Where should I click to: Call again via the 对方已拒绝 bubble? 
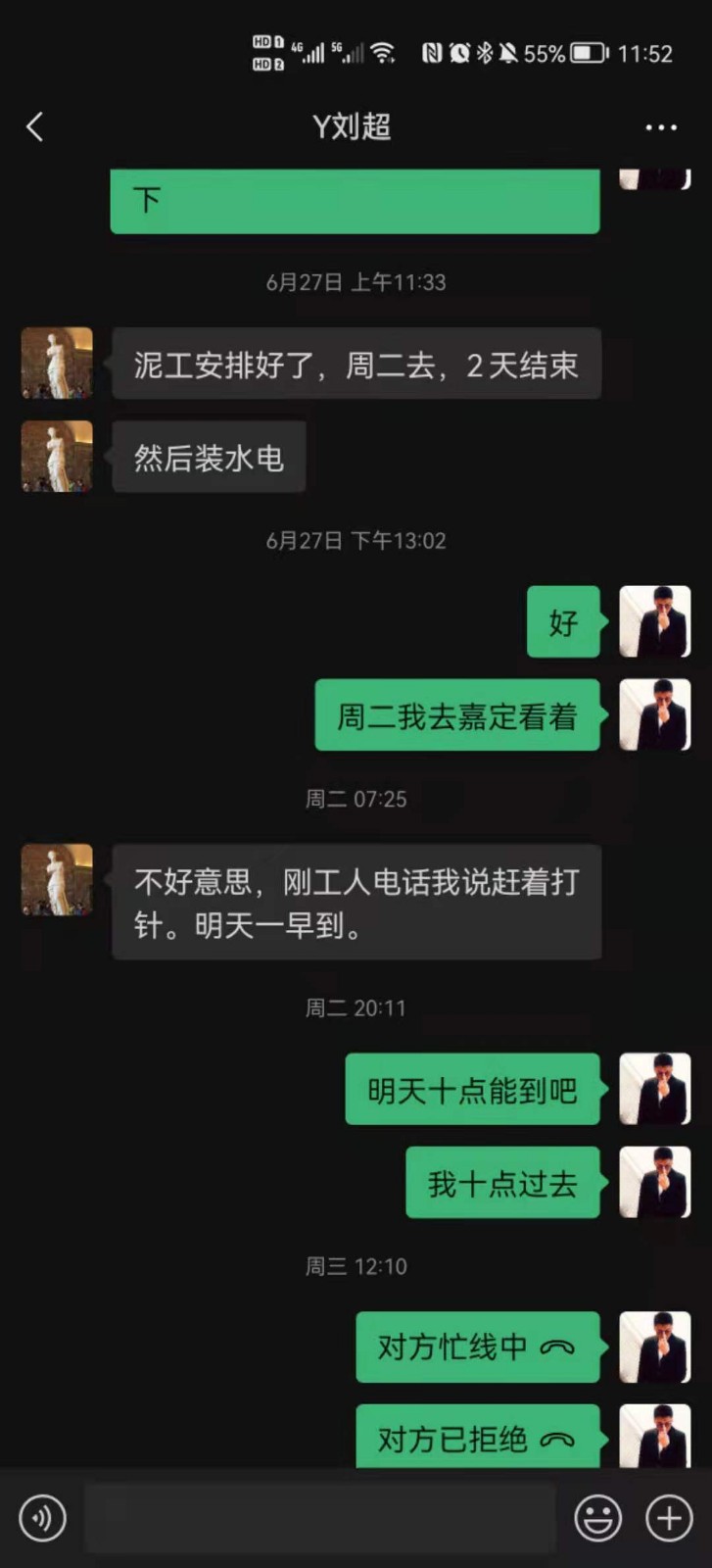point(477,1439)
